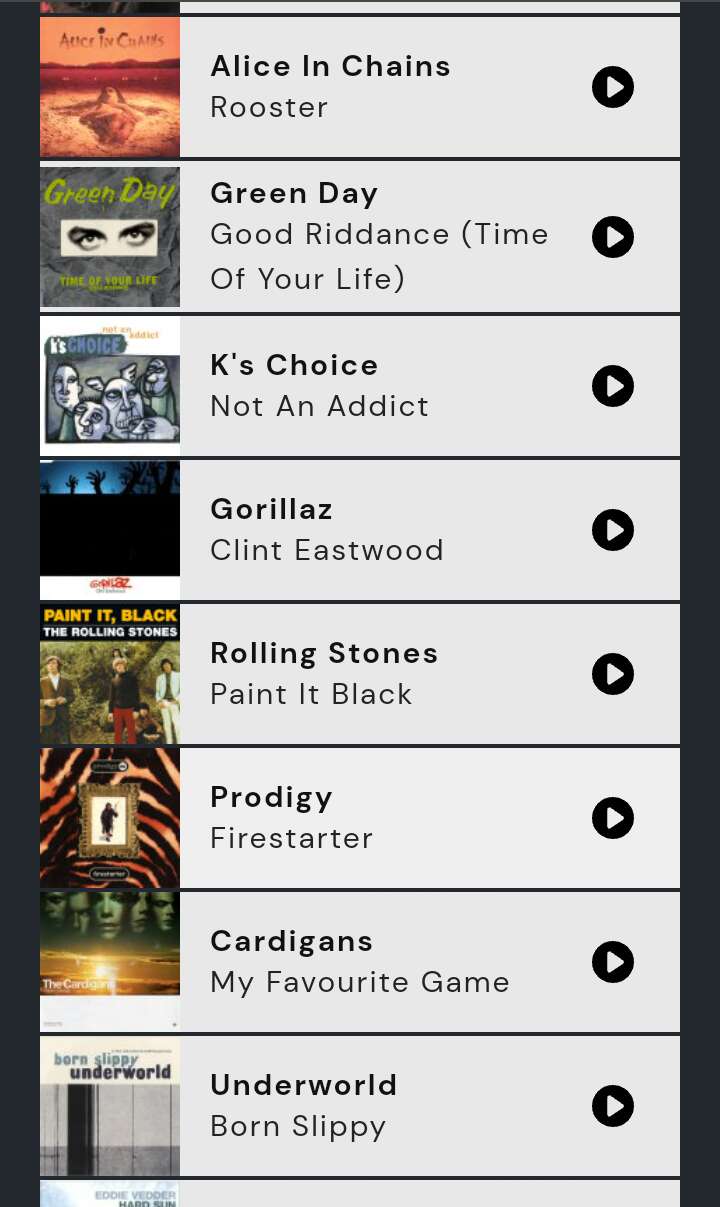The width and height of the screenshot is (720, 1207).
Task: Select the Cardigans My Favourite Game row
Action: pos(360,962)
